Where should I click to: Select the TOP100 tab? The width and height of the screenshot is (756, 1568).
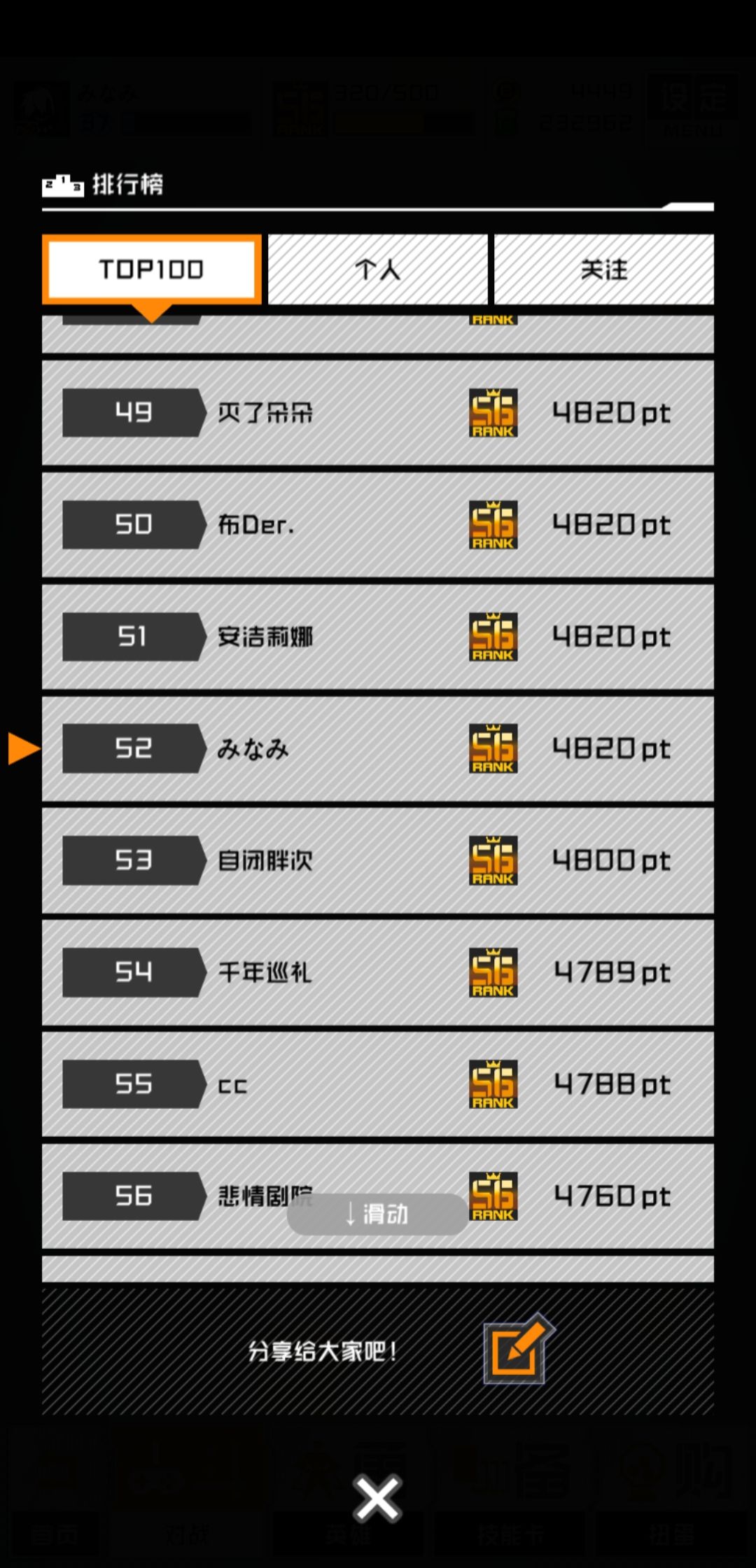[x=151, y=269]
